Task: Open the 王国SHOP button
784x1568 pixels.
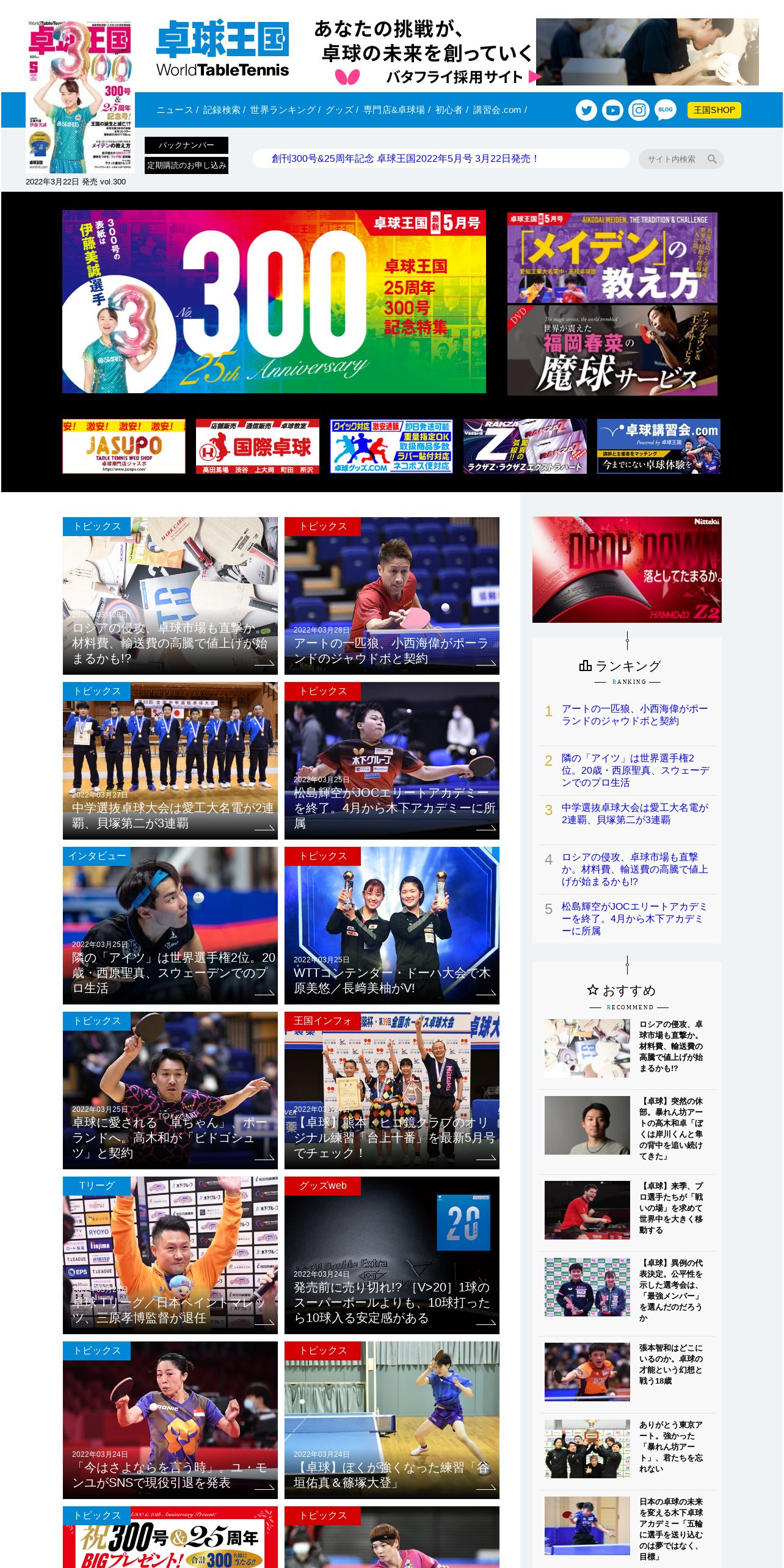Action: pyautogui.click(x=714, y=110)
